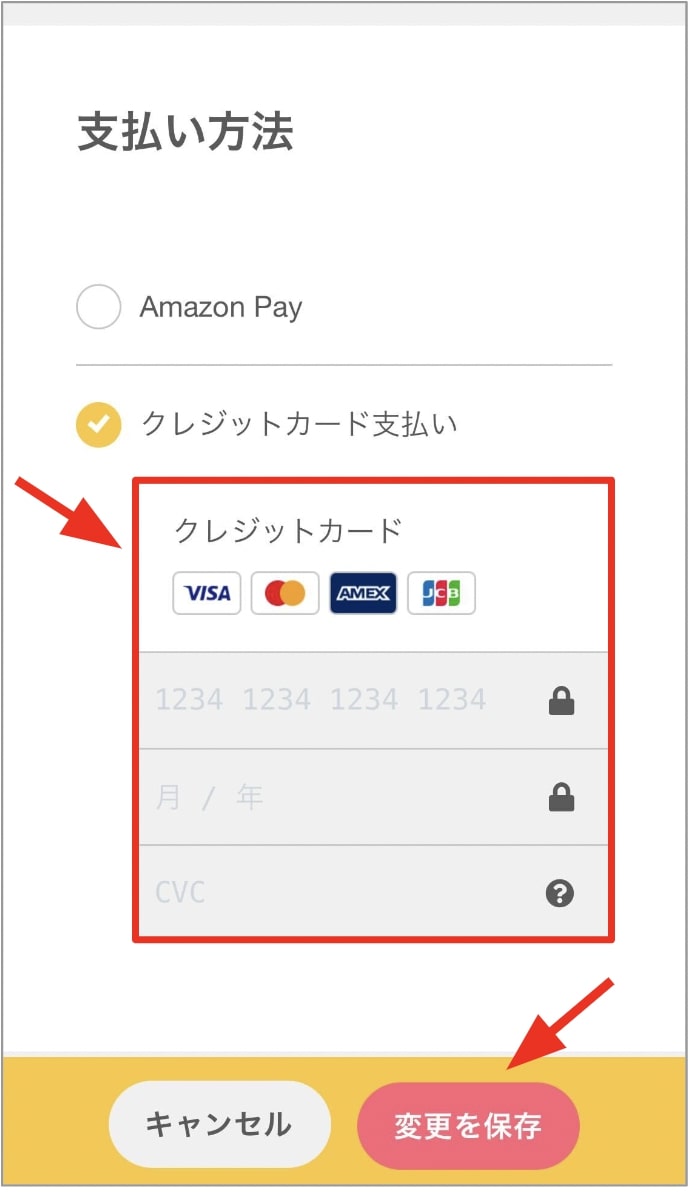690x1192 pixels.
Task: Select the Amazon Pay radio button
Action: (x=99, y=306)
